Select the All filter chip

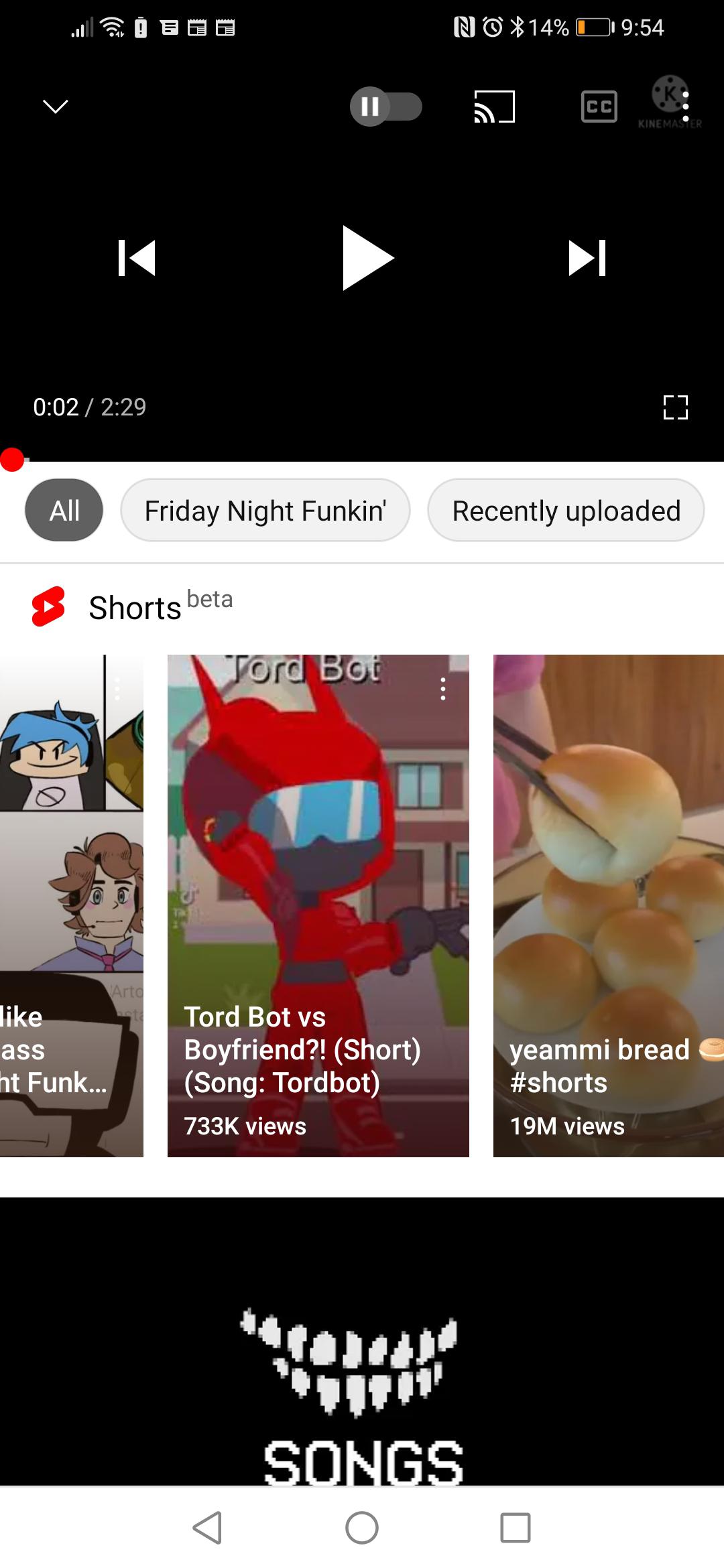tap(64, 511)
